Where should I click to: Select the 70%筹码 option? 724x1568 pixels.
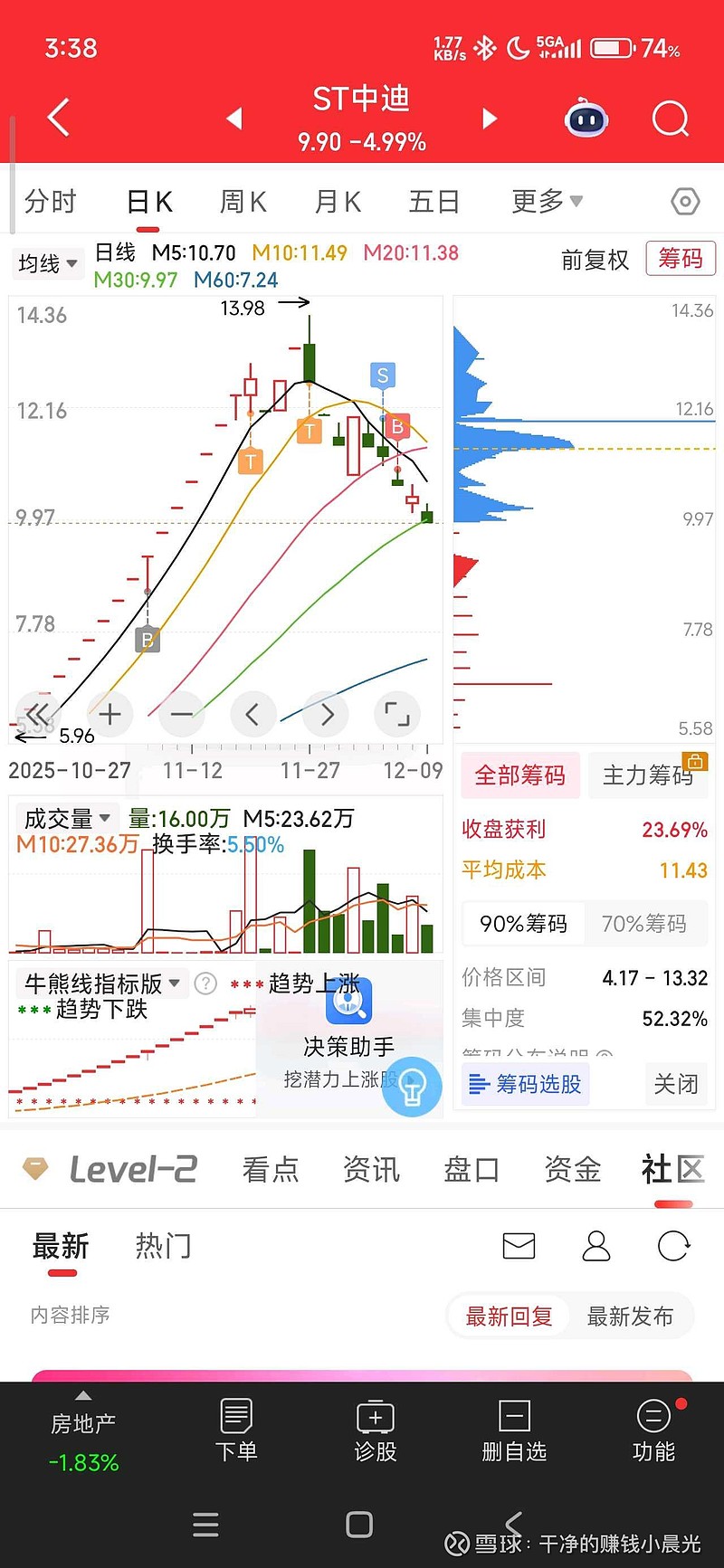point(643,924)
